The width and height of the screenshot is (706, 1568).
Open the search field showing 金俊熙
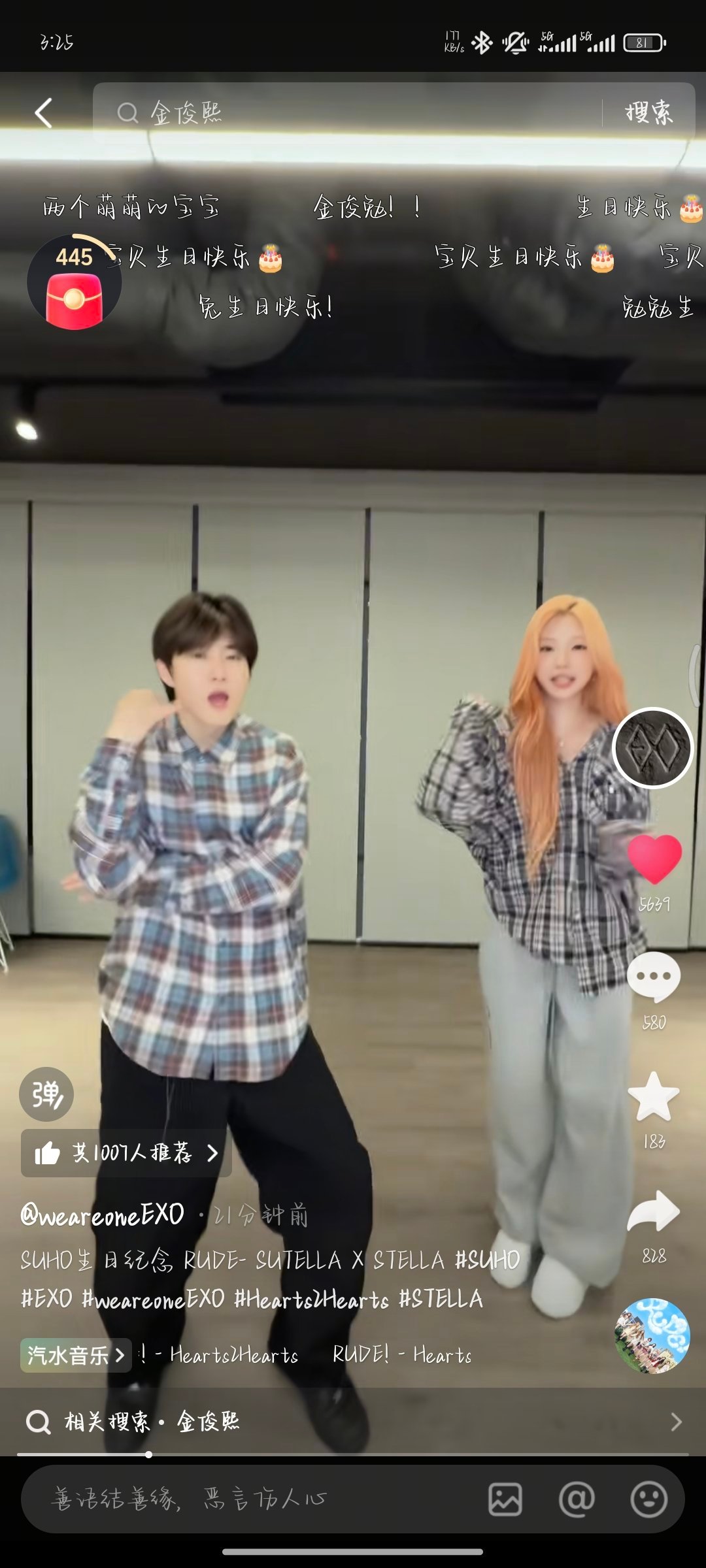pos(347,113)
